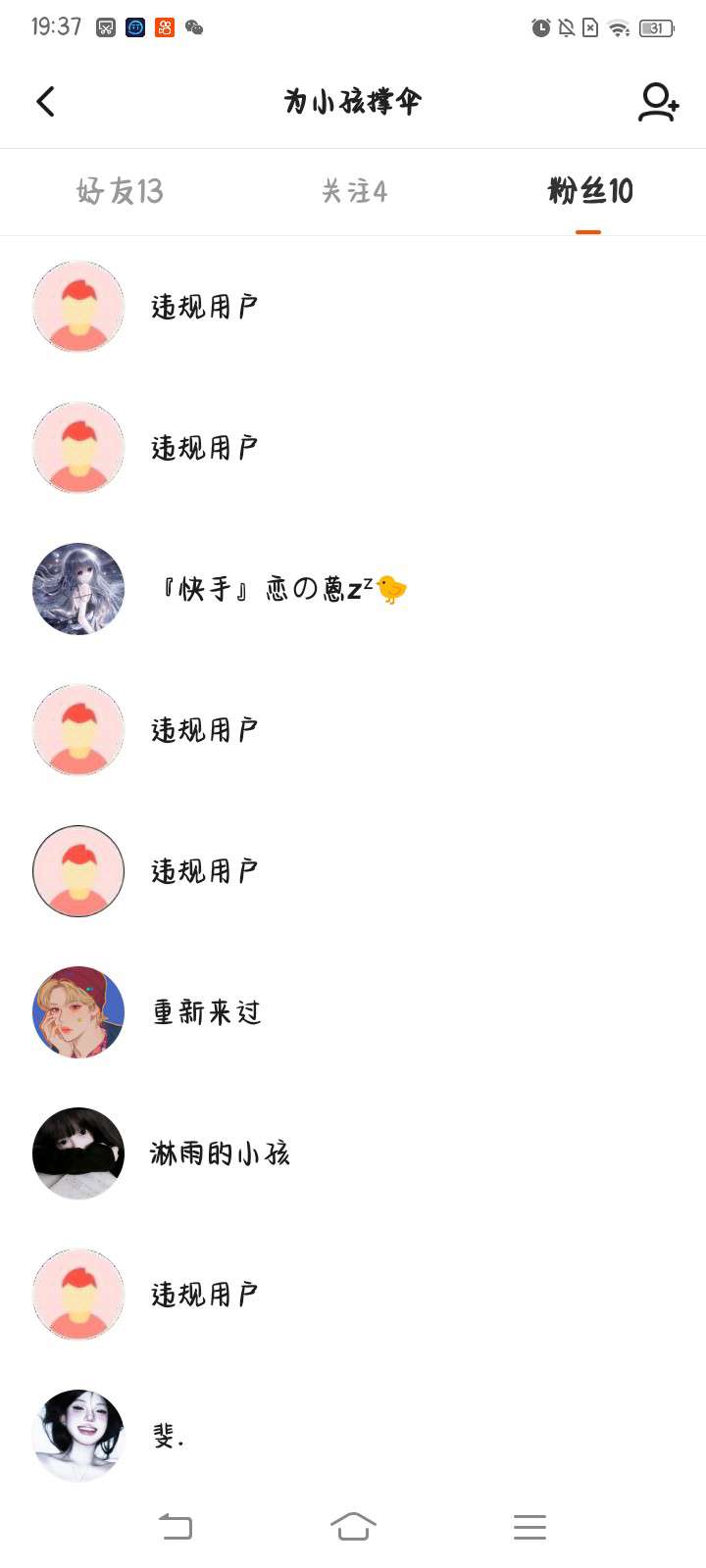Switch to the 好友13 tab
706x1568 pixels.
click(x=120, y=191)
